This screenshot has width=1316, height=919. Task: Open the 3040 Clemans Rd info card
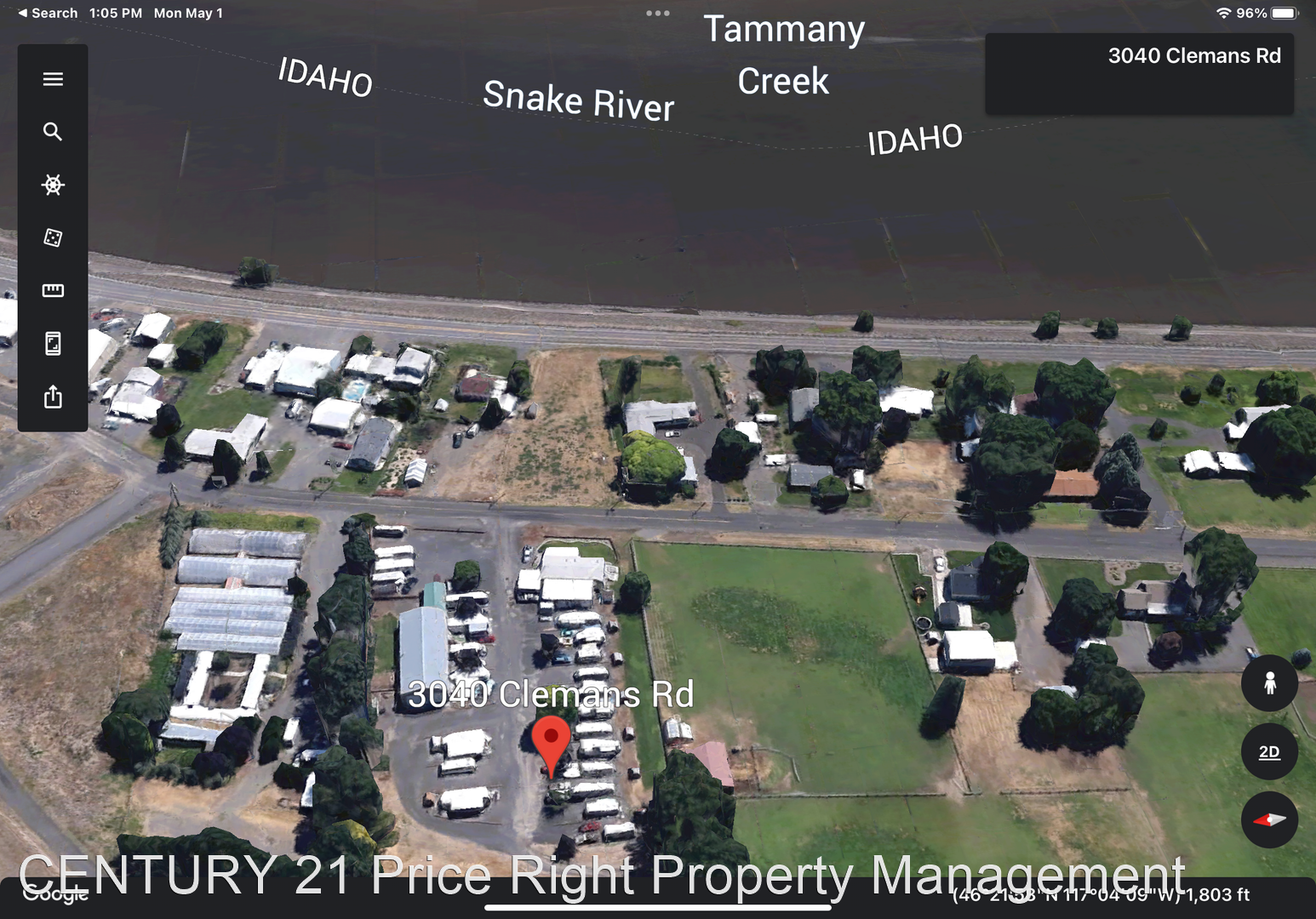point(1139,74)
